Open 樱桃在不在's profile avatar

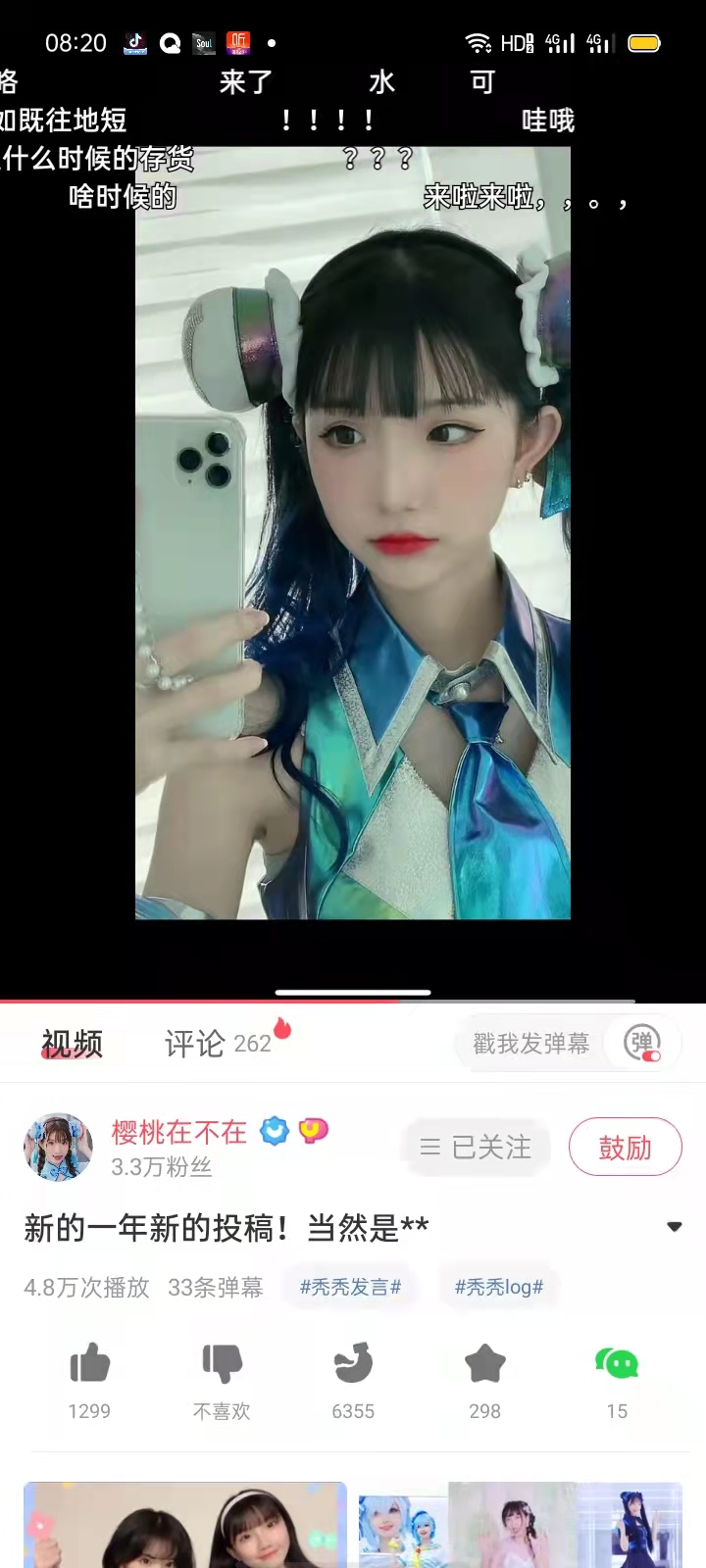click(x=58, y=1147)
